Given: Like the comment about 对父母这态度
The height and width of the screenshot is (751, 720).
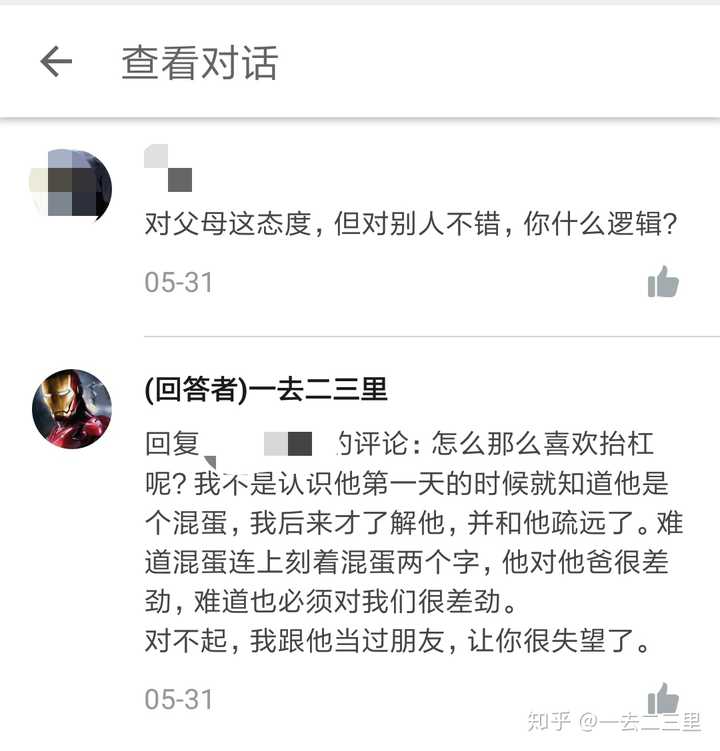Looking at the screenshot, I should coord(663,282).
